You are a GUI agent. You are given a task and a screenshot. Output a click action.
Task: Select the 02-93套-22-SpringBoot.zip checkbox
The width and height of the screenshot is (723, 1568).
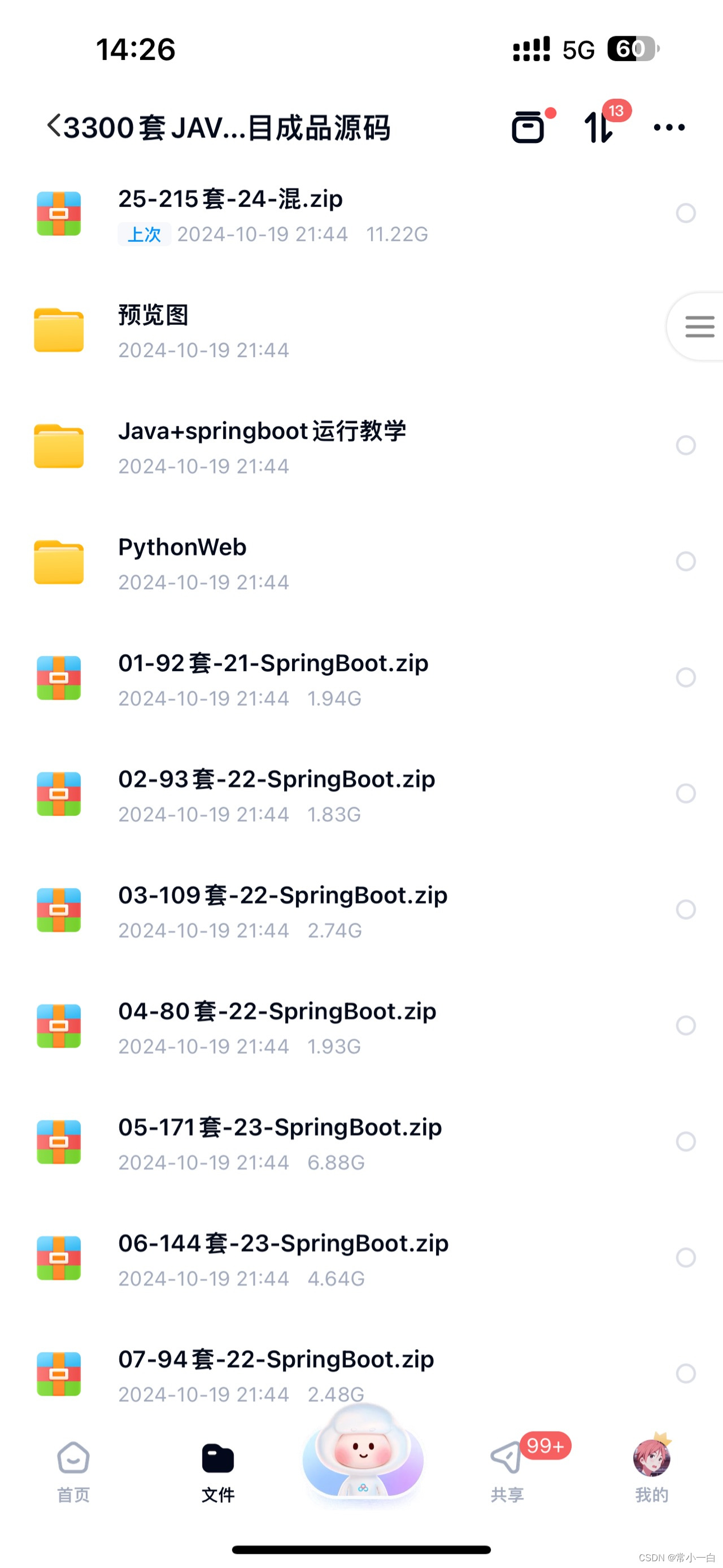click(685, 793)
